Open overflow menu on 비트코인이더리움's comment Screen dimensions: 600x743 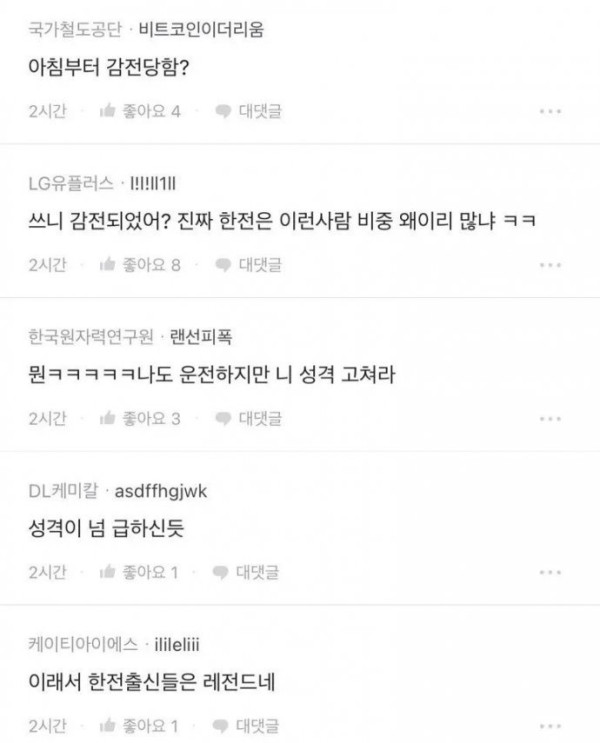pyautogui.click(x=549, y=112)
